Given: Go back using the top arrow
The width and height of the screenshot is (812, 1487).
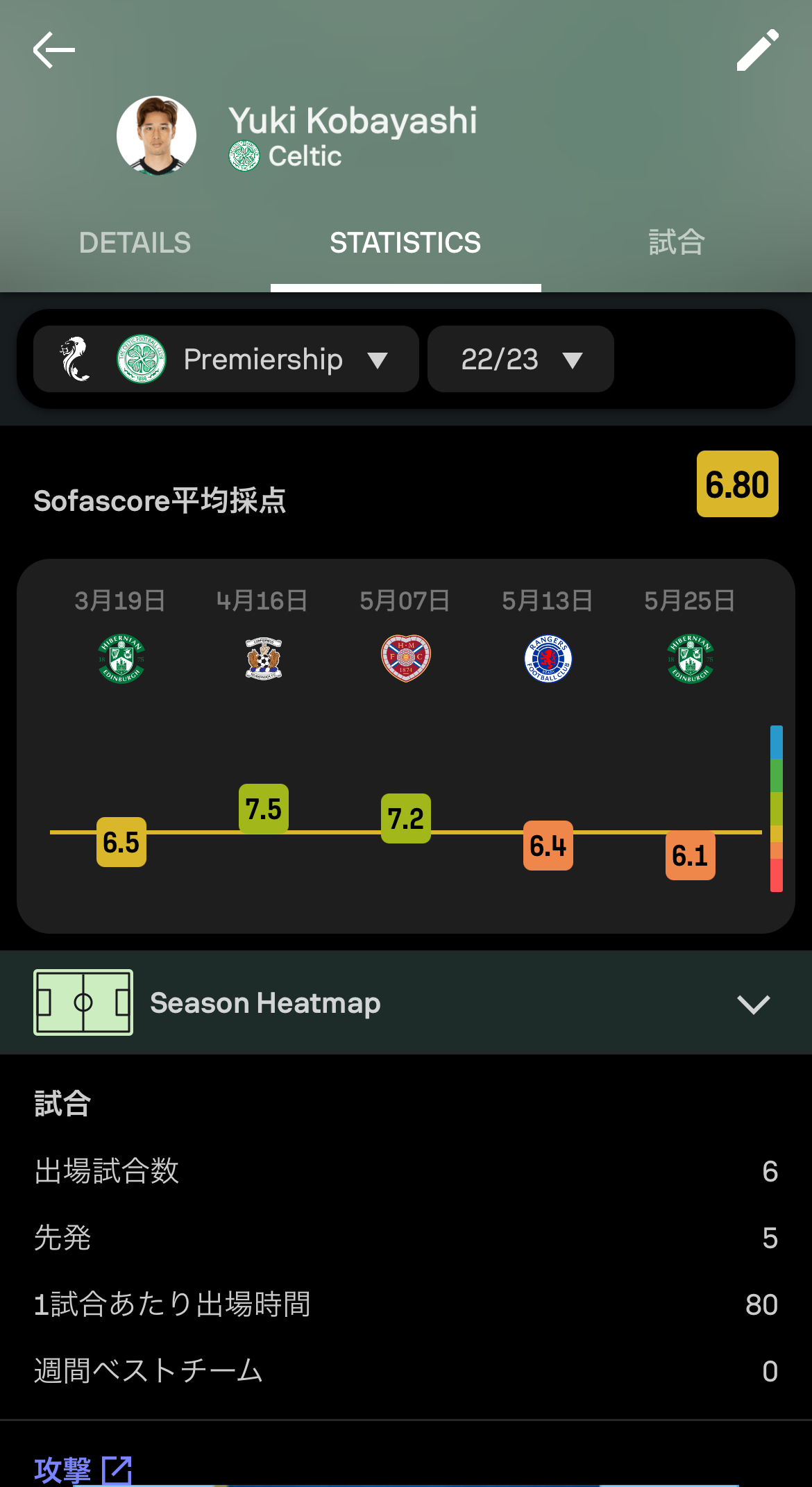Looking at the screenshot, I should pyautogui.click(x=54, y=50).
